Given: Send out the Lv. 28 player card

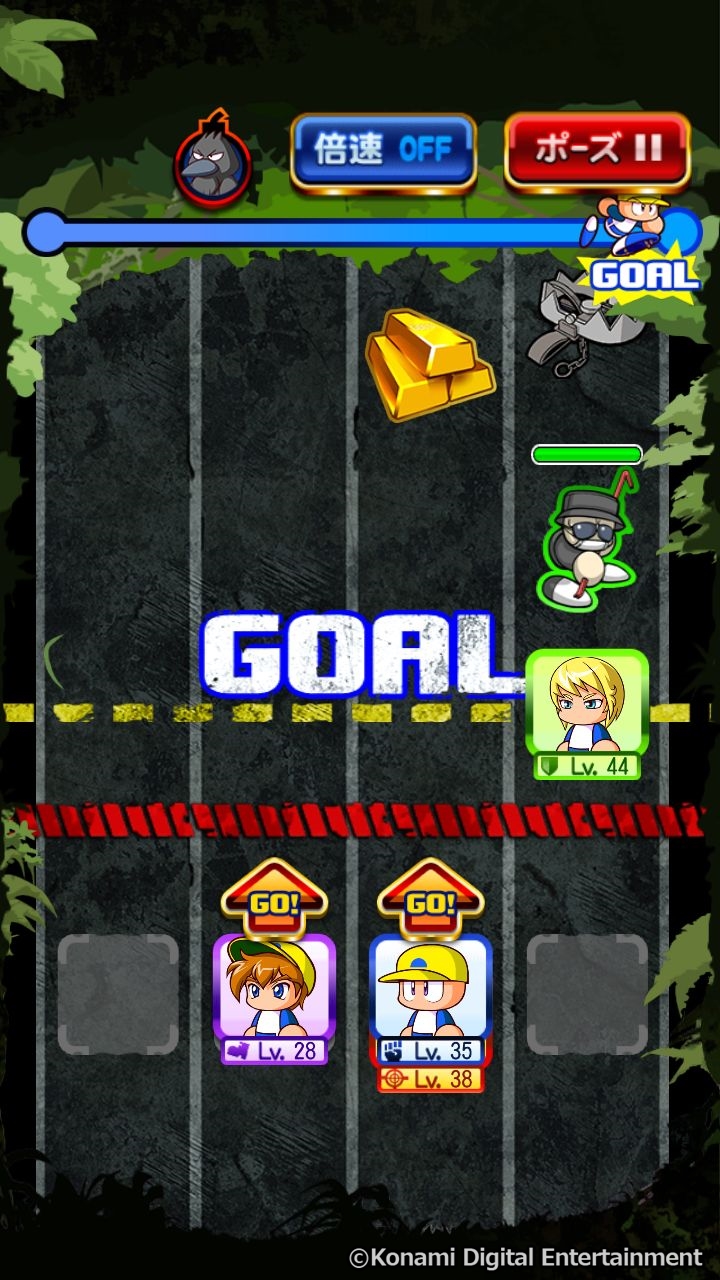Looking at the screenshot, I should (x=273, y=988).
